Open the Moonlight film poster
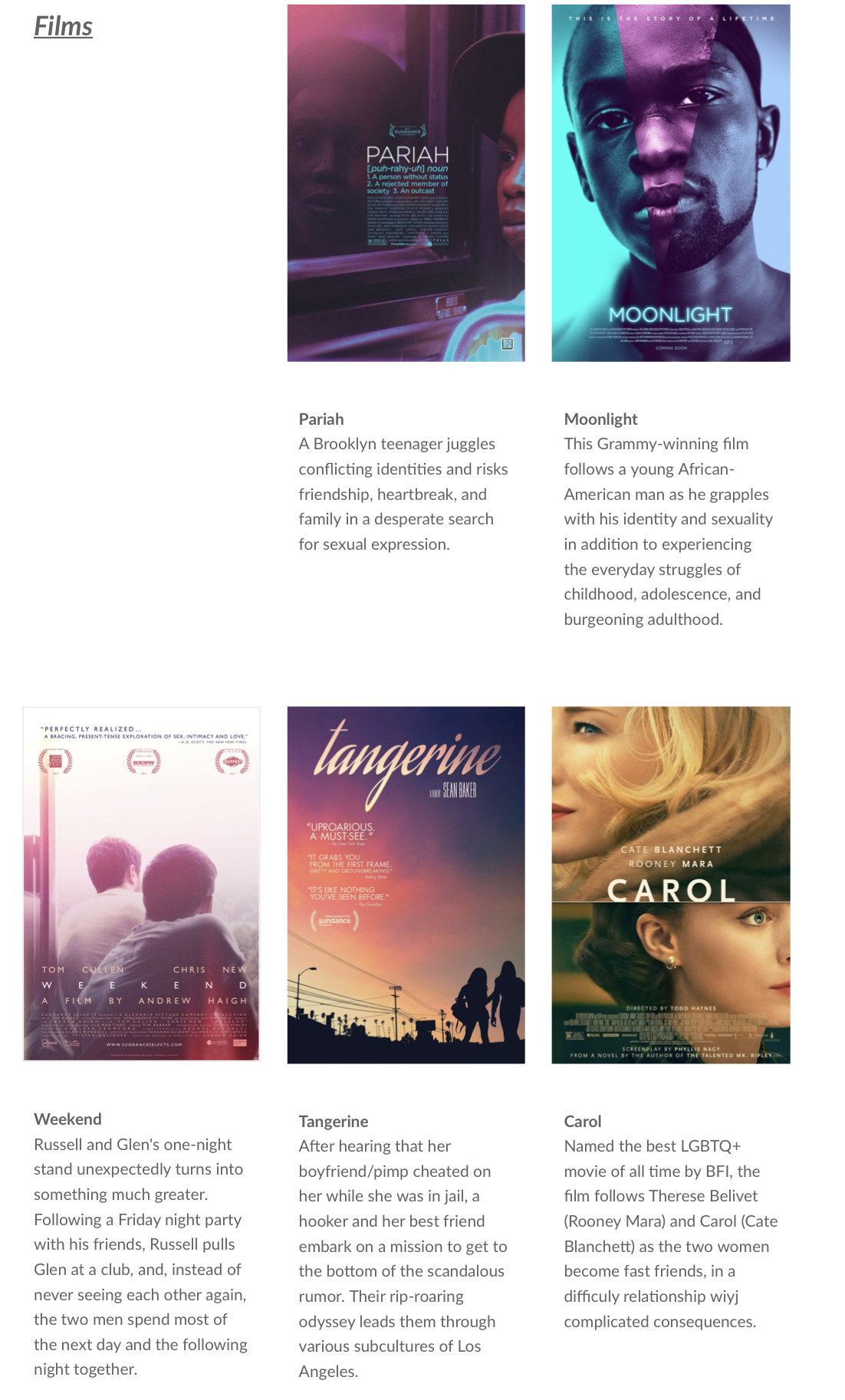 (670, 183)
